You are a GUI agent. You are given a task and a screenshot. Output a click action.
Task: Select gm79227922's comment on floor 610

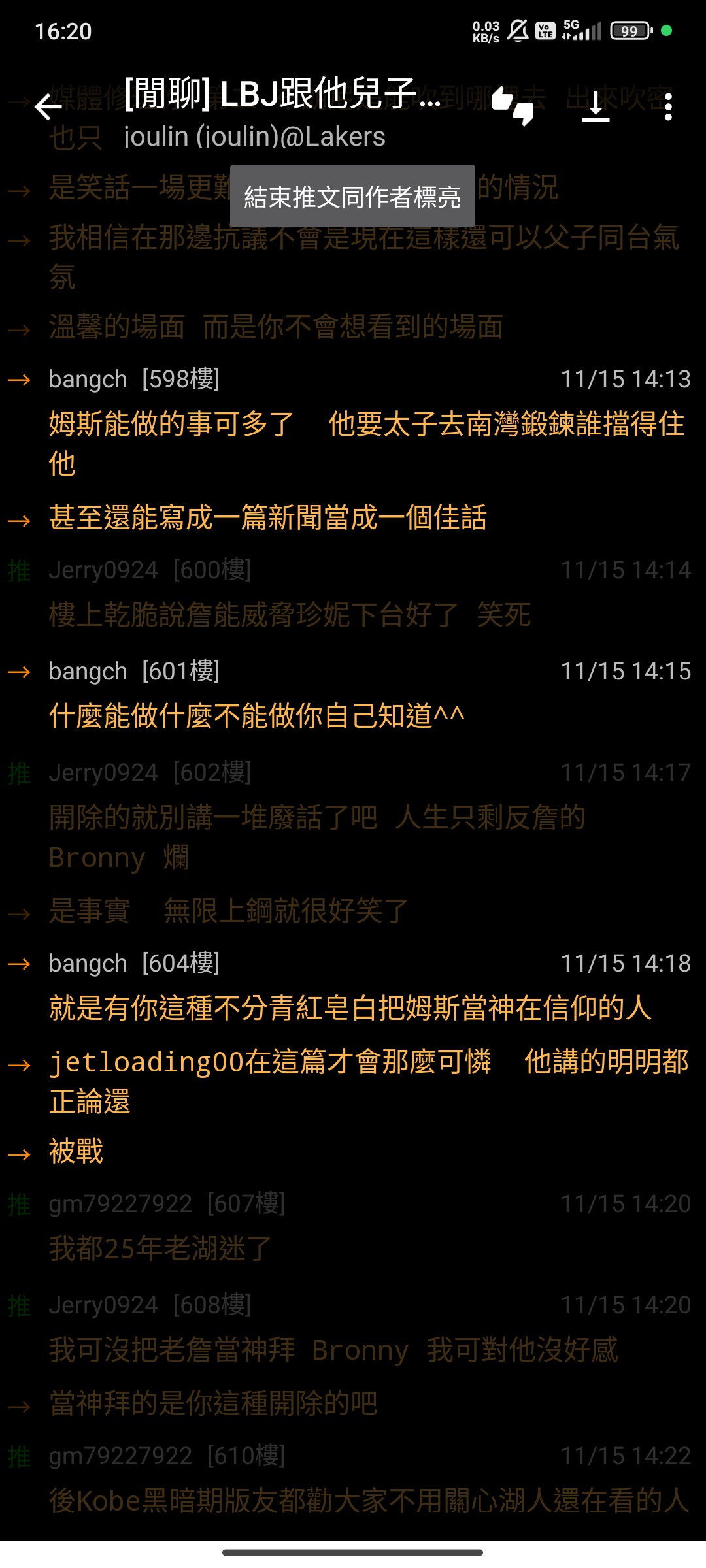point(353,1479)
